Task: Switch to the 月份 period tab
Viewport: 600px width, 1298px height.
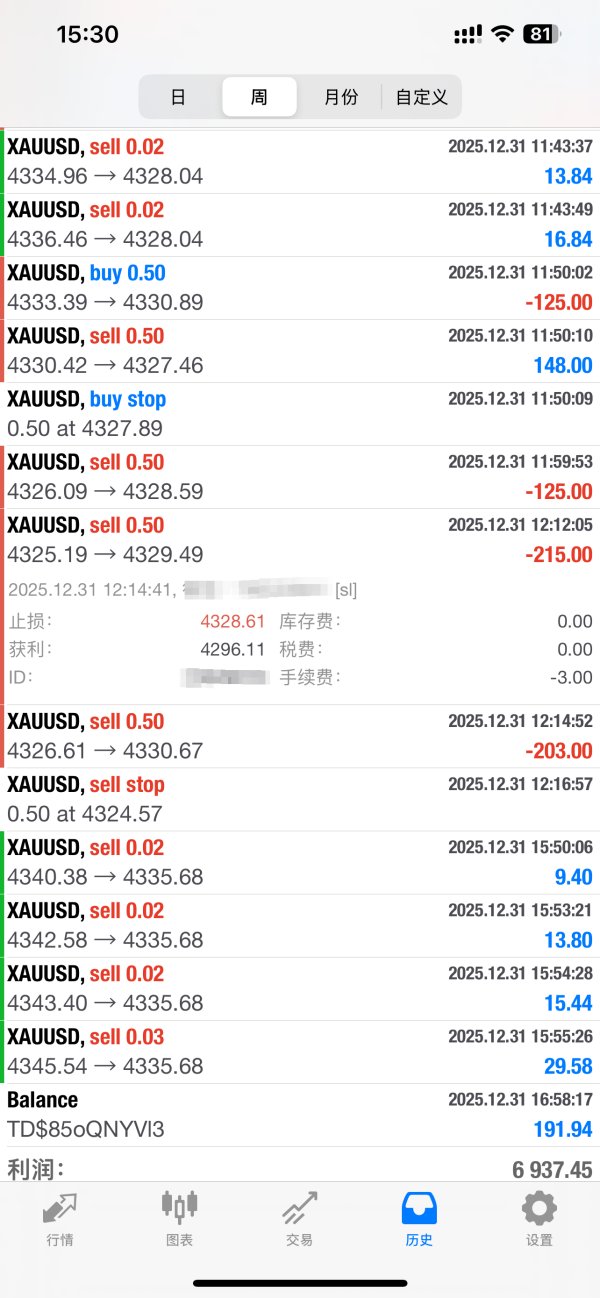Action: pos(340,97)
